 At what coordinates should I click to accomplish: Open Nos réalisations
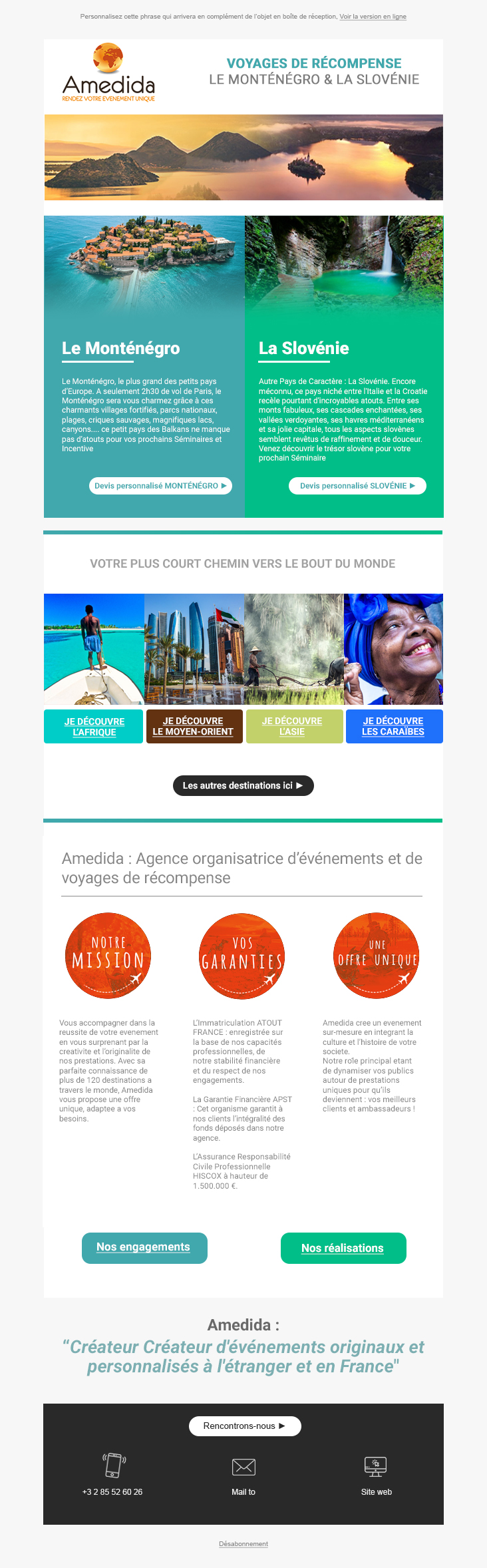click(343, 1248)
